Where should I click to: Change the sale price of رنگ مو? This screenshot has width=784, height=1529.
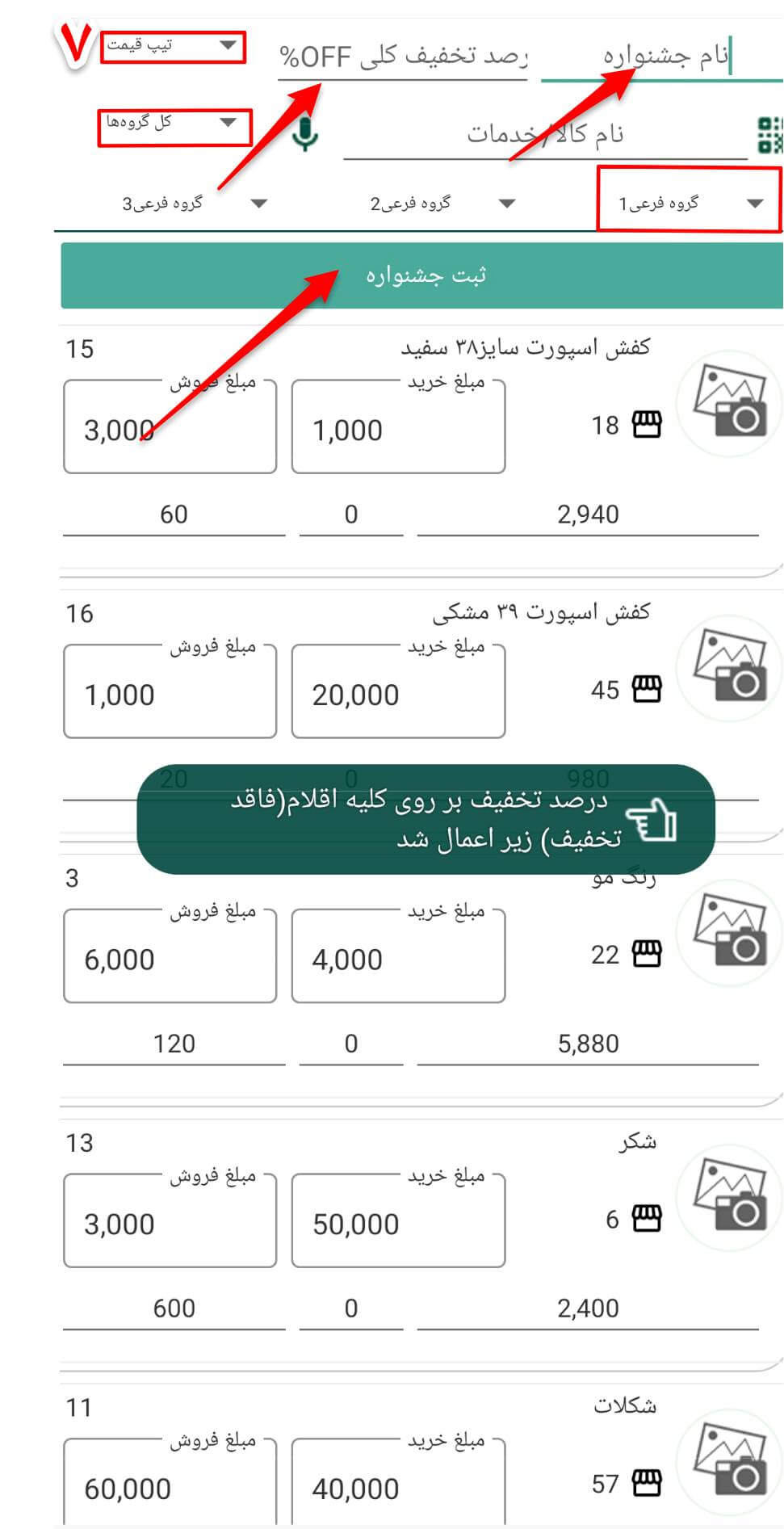point(170,959)
